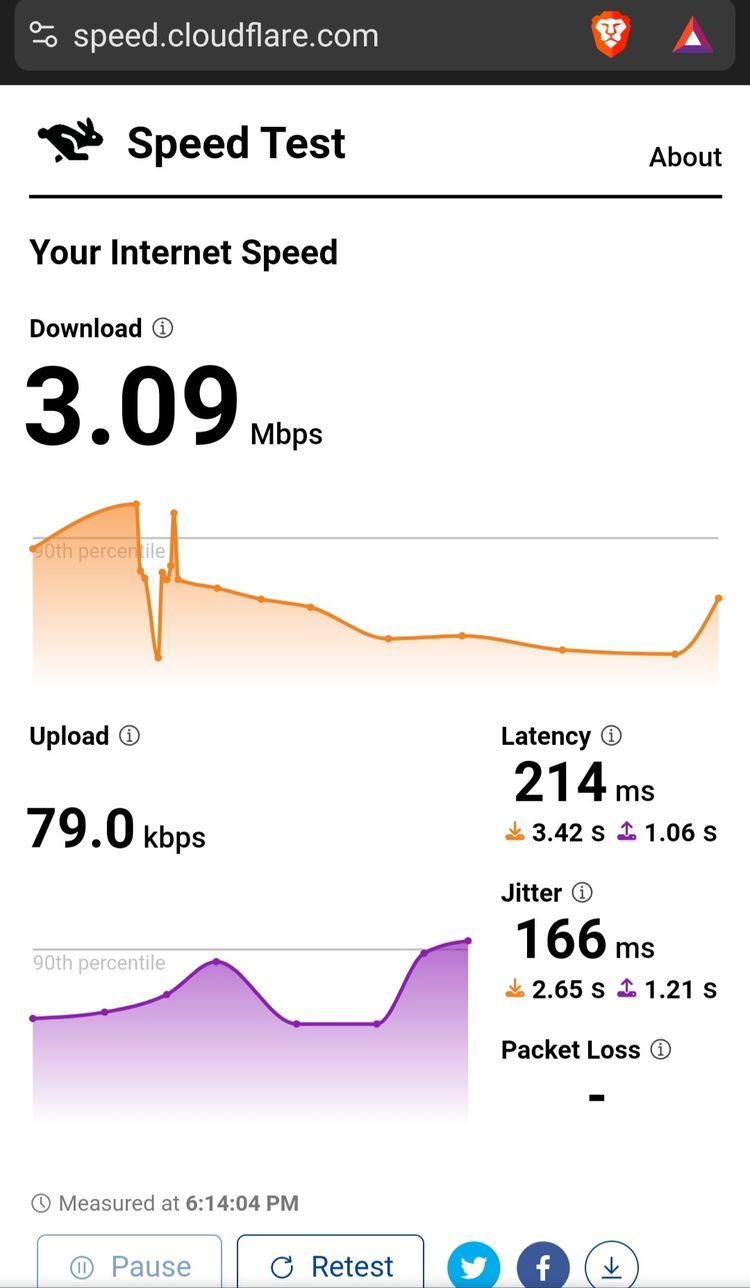Share results on Twitter
The width and height of the screenshot is (750, 1288).
(x=474, y=1266)
